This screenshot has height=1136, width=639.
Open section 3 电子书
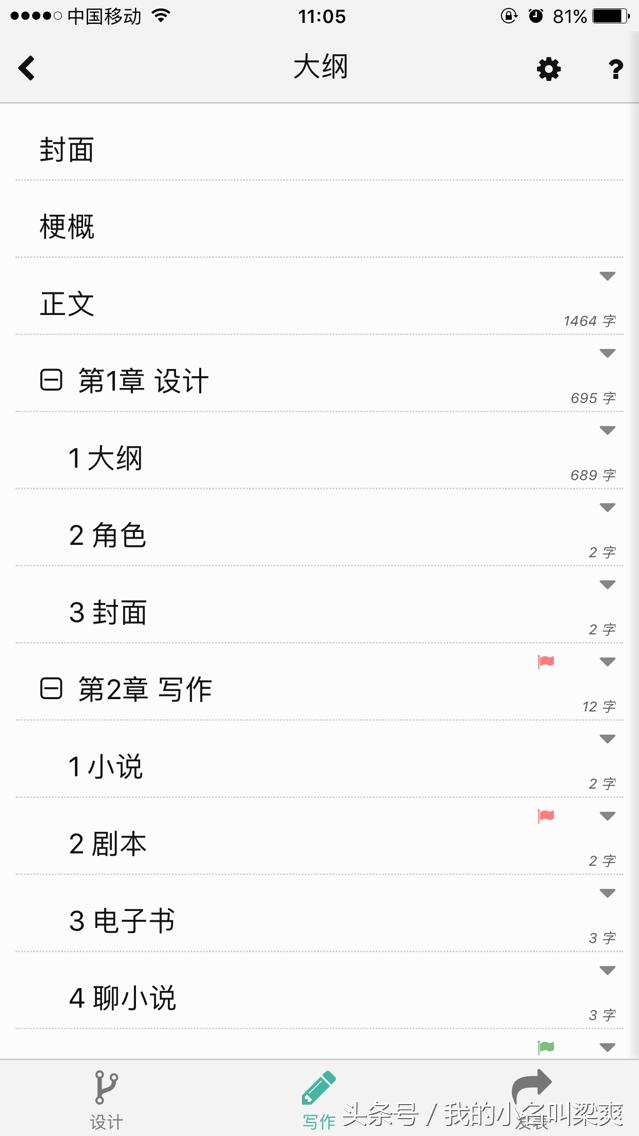[122, 920]
